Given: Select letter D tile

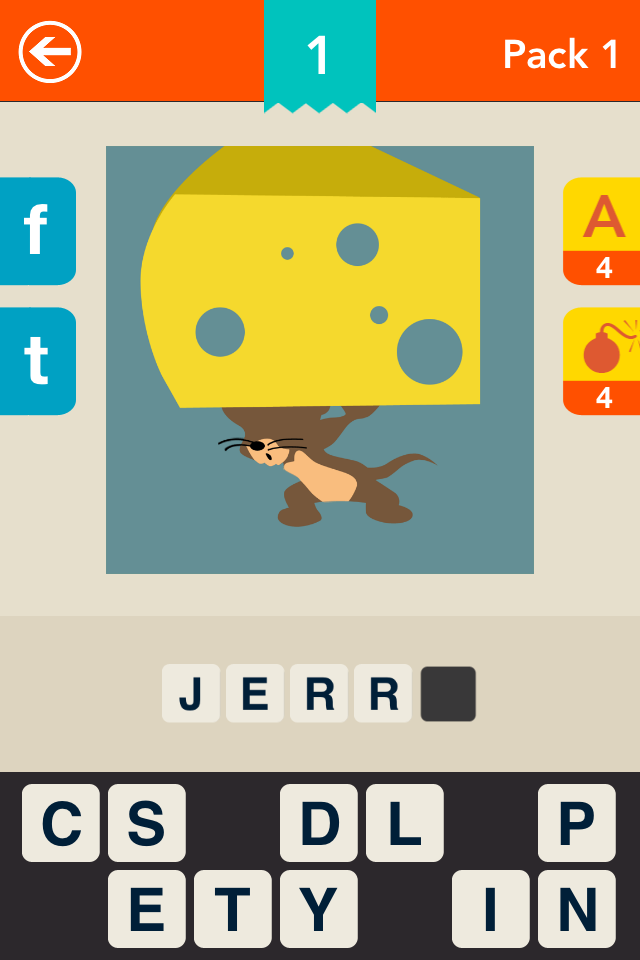Looking at the screenshot, I should [318, 823].
